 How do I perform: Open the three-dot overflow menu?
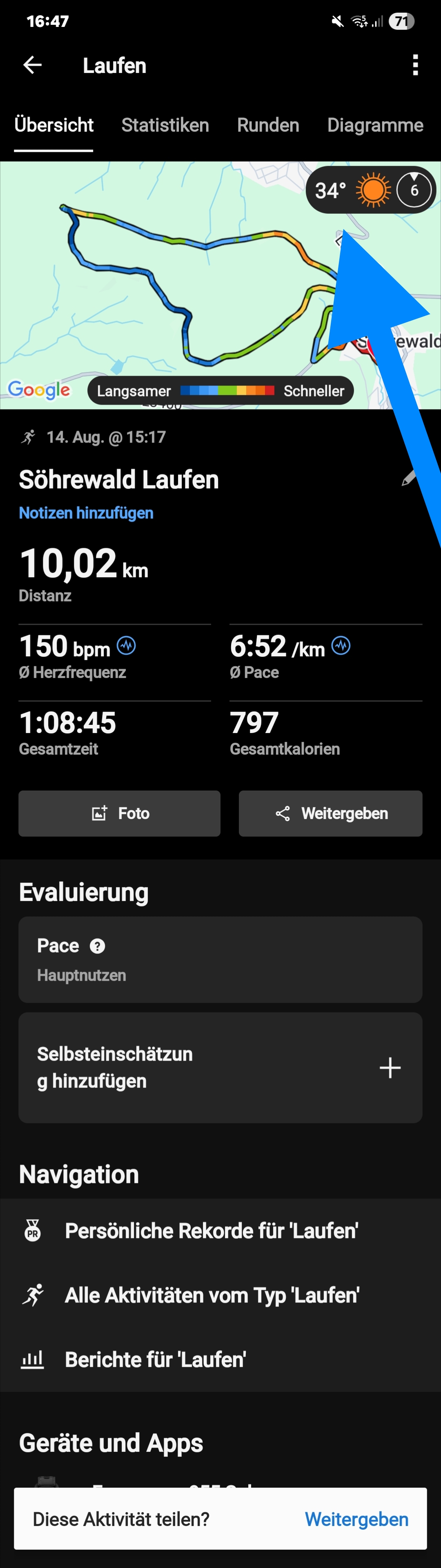(415, 64)
